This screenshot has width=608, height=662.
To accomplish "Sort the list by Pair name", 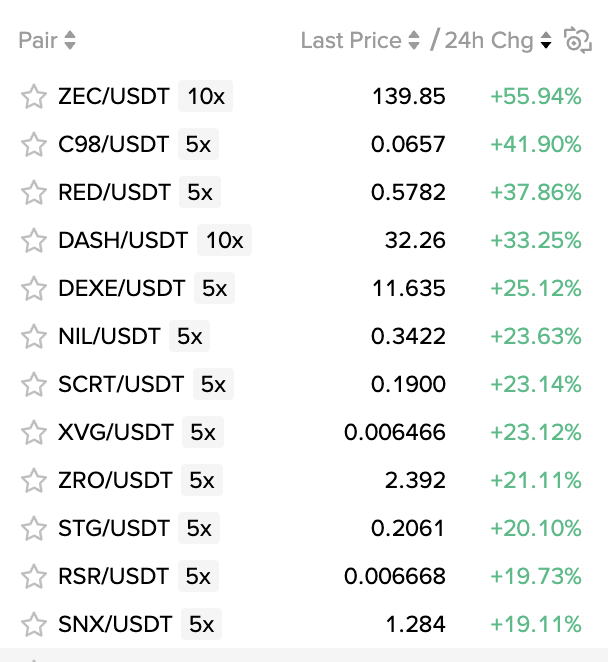I will 47,41.
